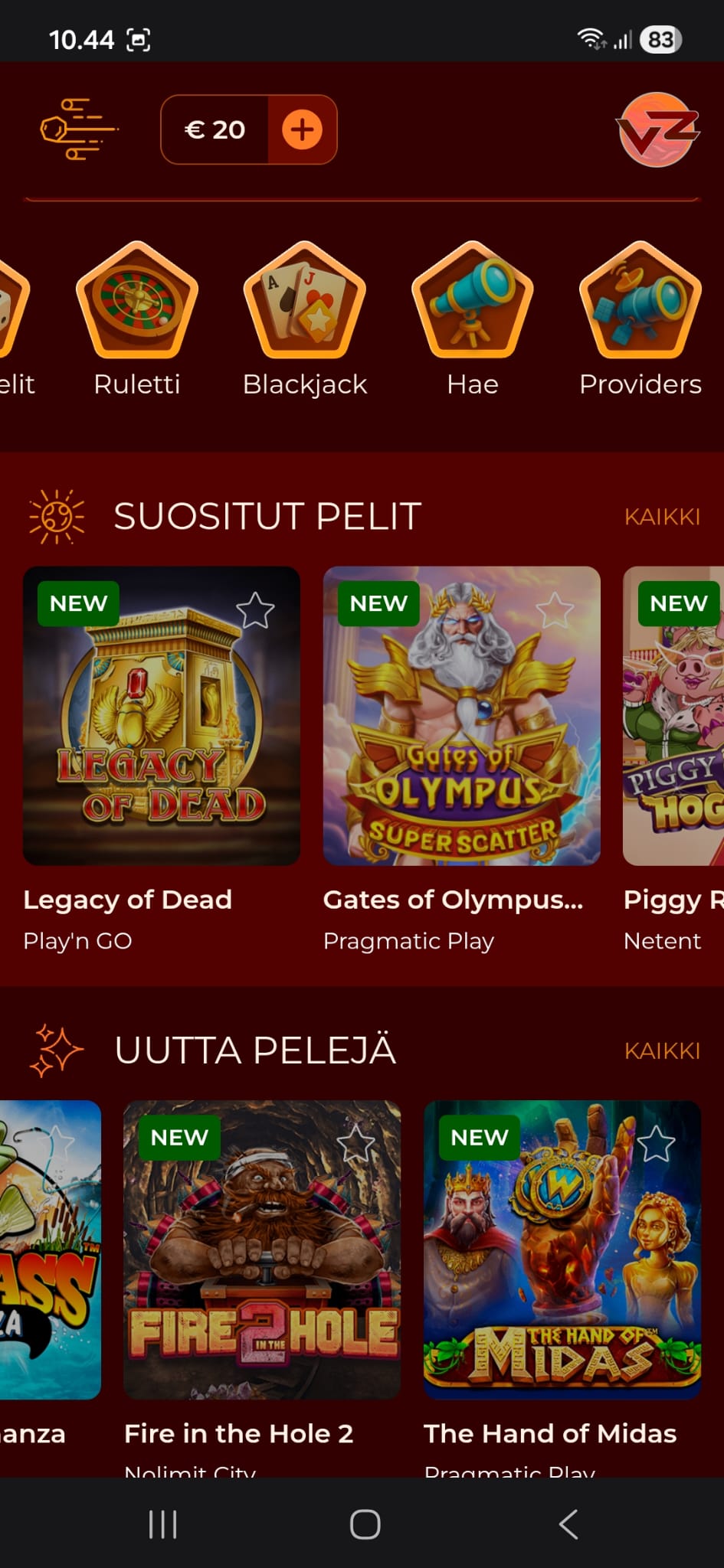The image size is (724, 1568).
Task: Open the side menu icon
Action: [77, 129]
